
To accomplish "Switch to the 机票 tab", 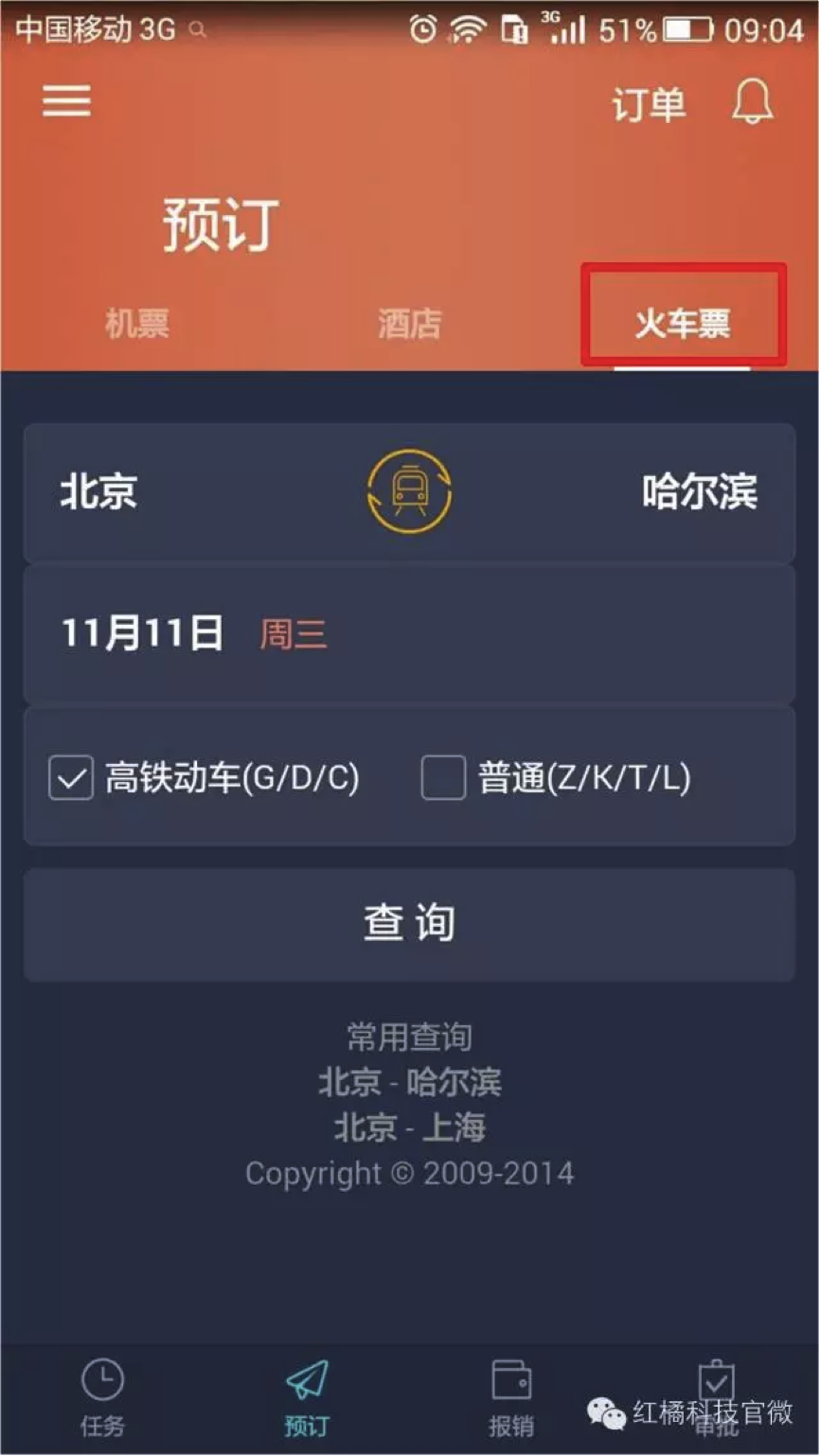I will point(137,324).
